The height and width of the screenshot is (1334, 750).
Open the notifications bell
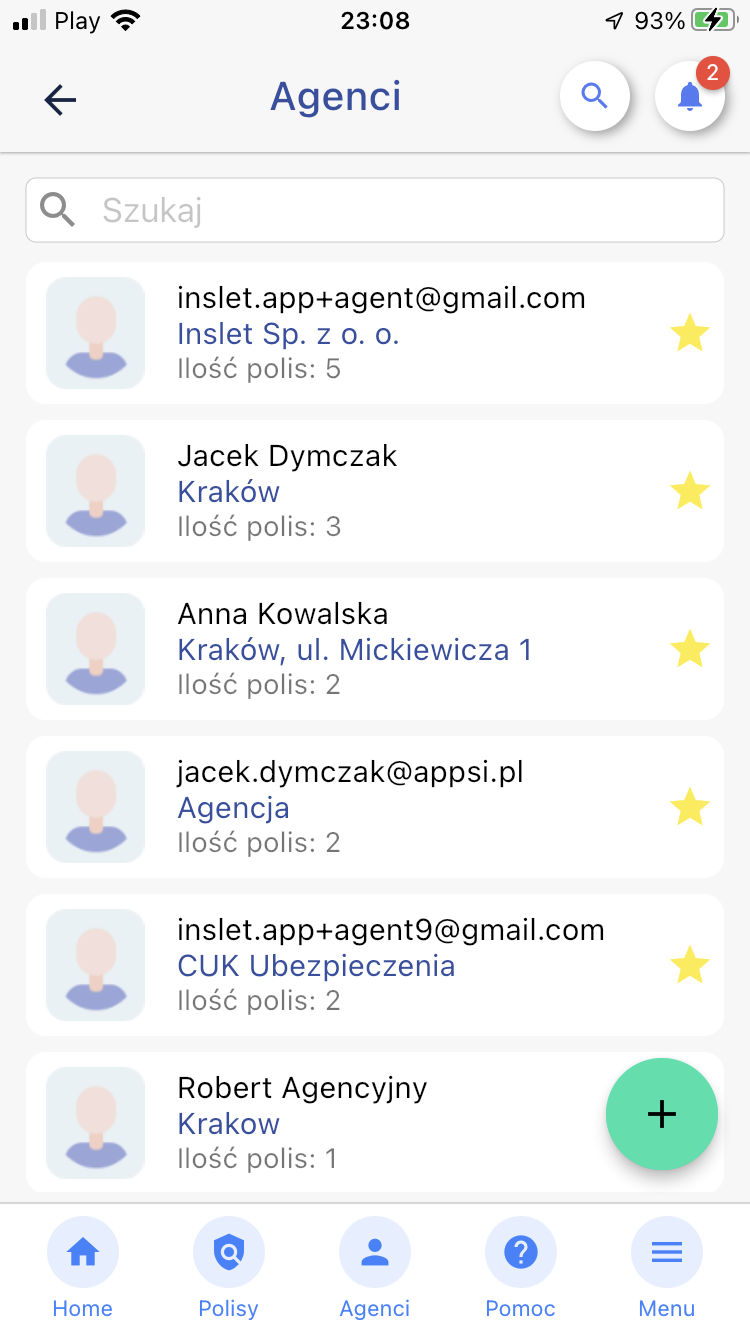pyautogui.click(x=689, y=97)
